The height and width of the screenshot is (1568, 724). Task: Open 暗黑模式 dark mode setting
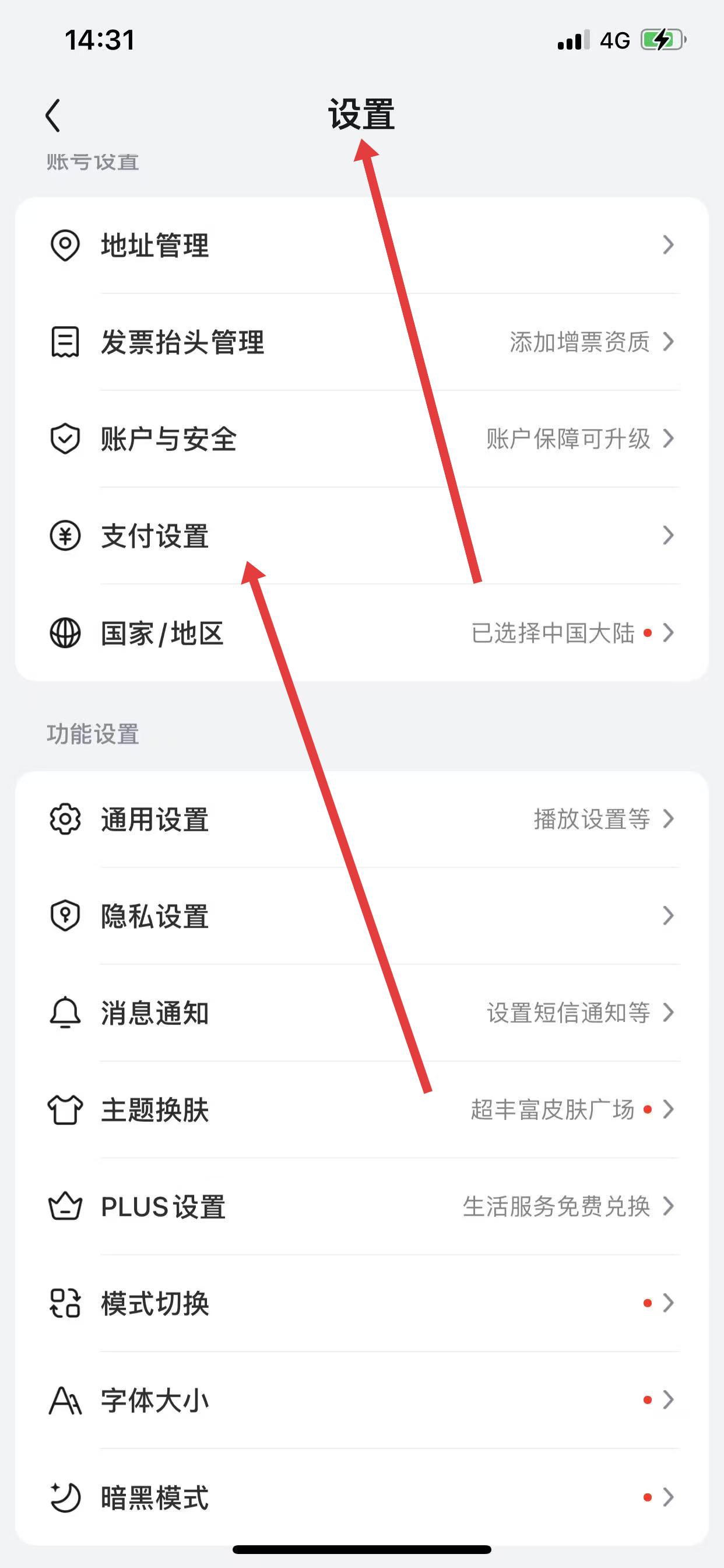pos(155,1497)
